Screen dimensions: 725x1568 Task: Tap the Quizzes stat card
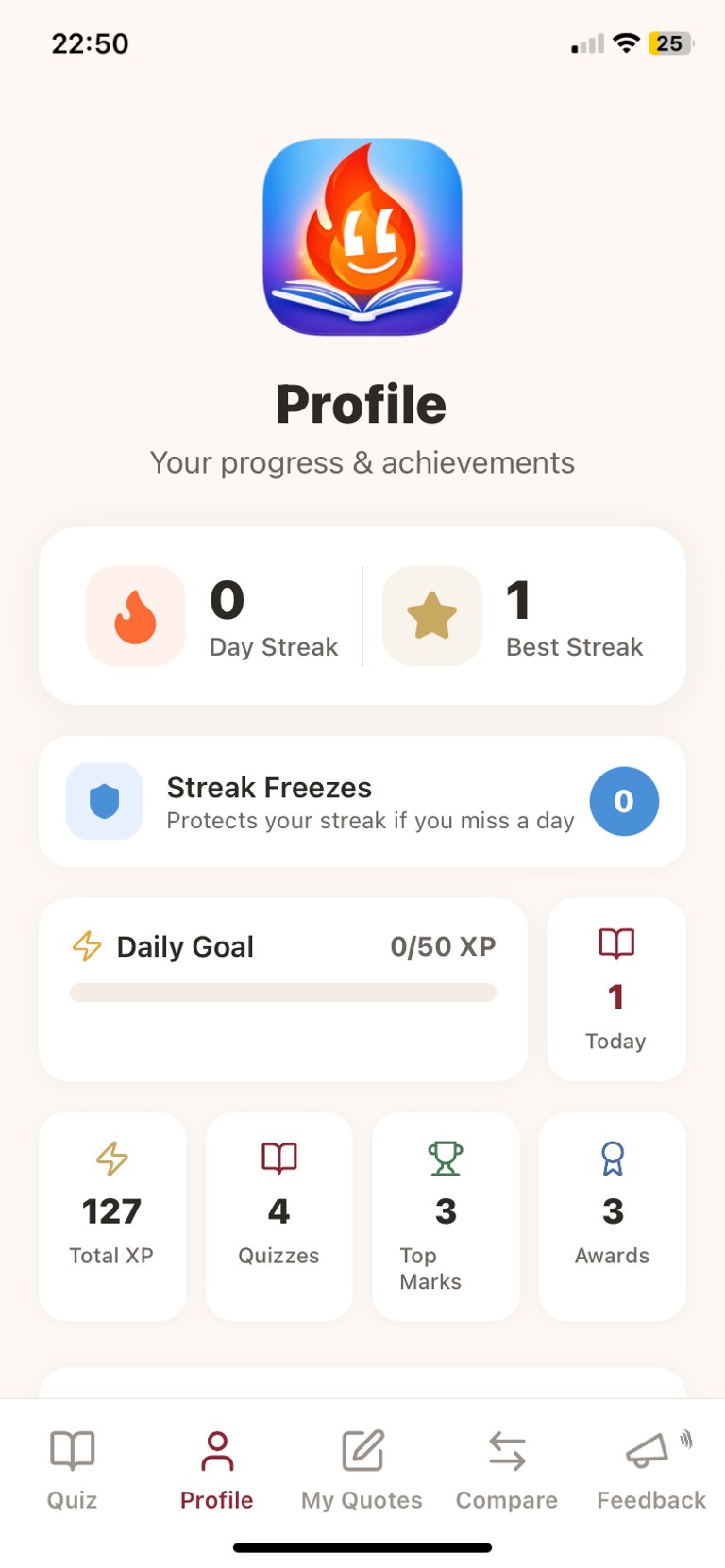point(278,1215)
